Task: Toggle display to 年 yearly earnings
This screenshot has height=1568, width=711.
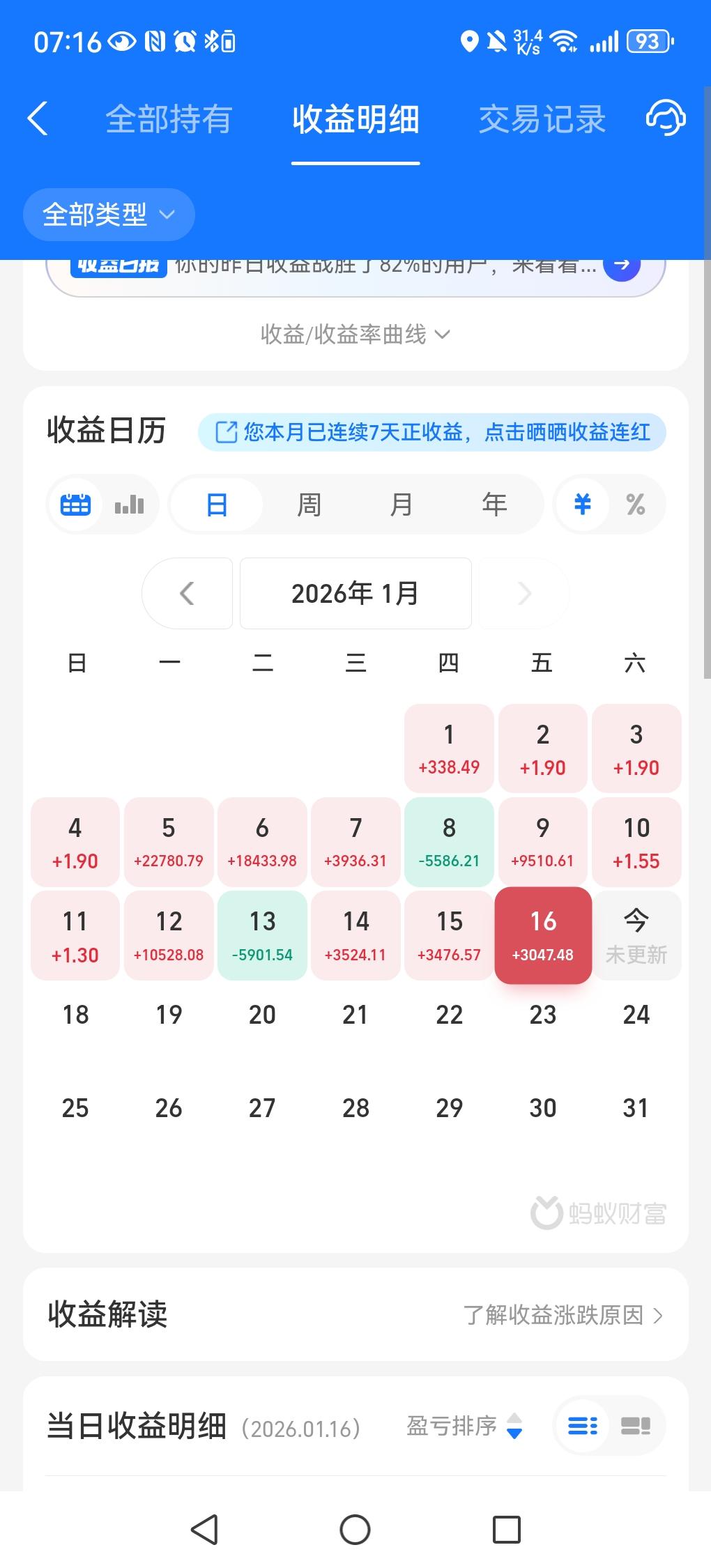Action: tap(495, 504)
